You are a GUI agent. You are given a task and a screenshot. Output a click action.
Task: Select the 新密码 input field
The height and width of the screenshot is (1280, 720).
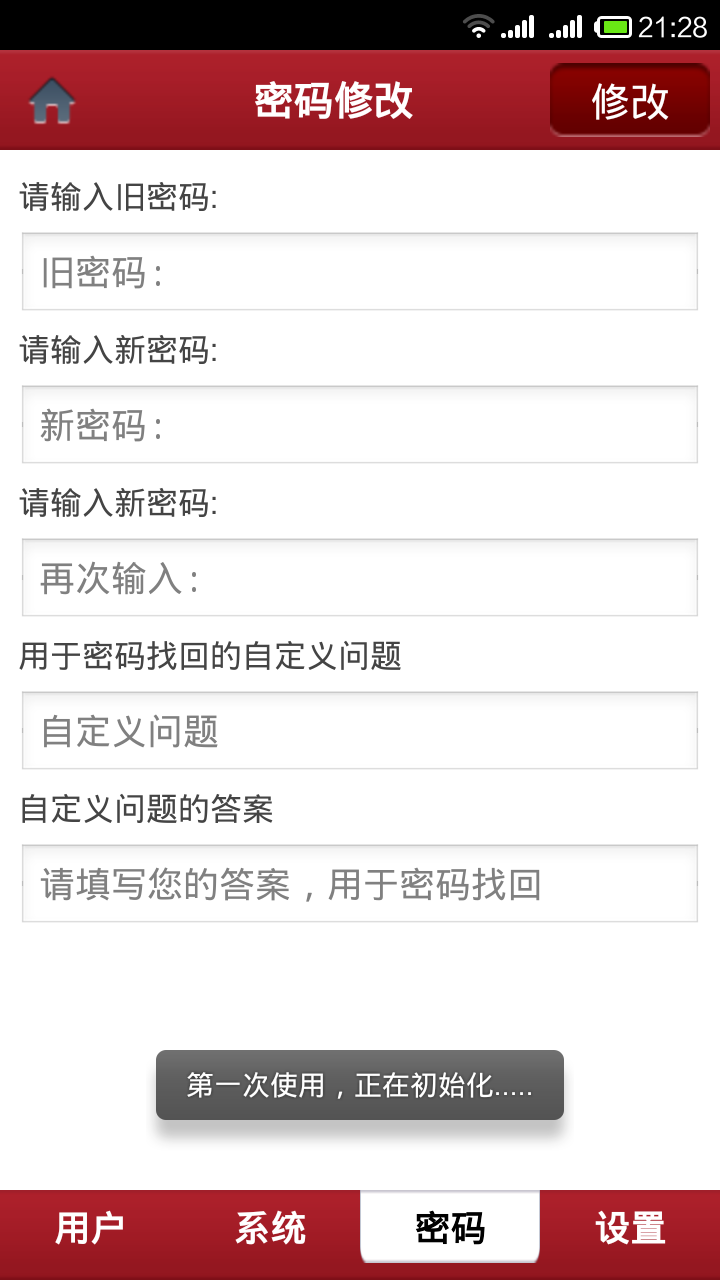pyautogui.click(x=360, y=425)
